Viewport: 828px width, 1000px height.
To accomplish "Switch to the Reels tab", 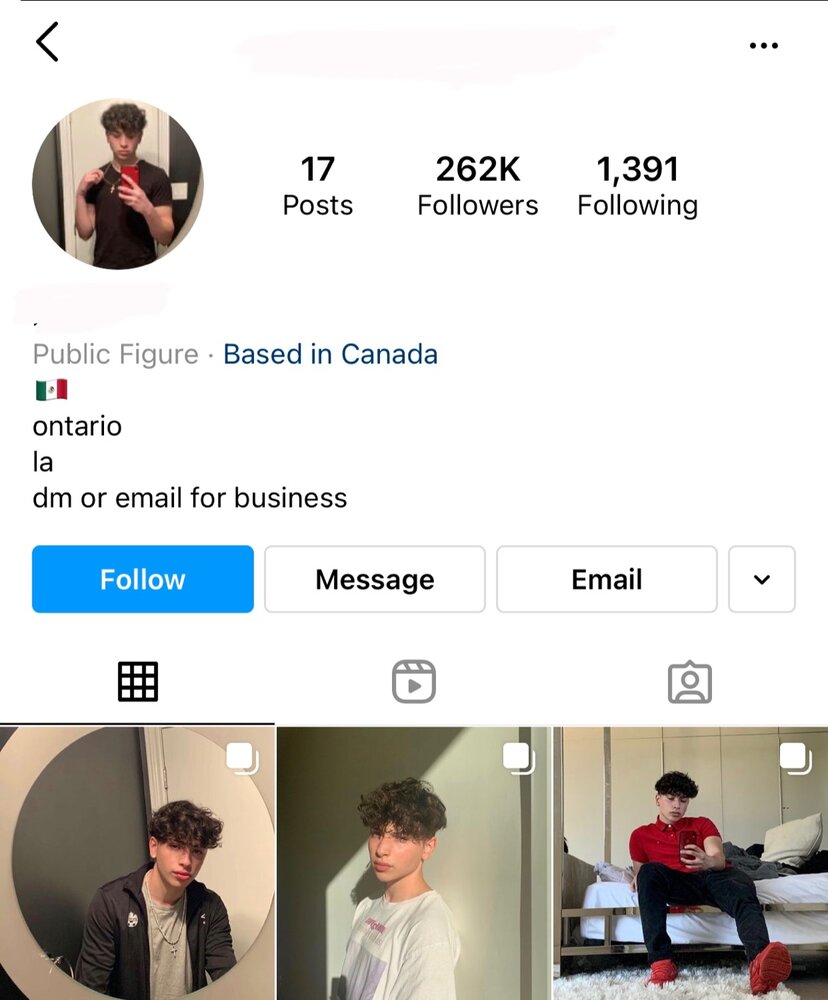I will click(413, 682).
